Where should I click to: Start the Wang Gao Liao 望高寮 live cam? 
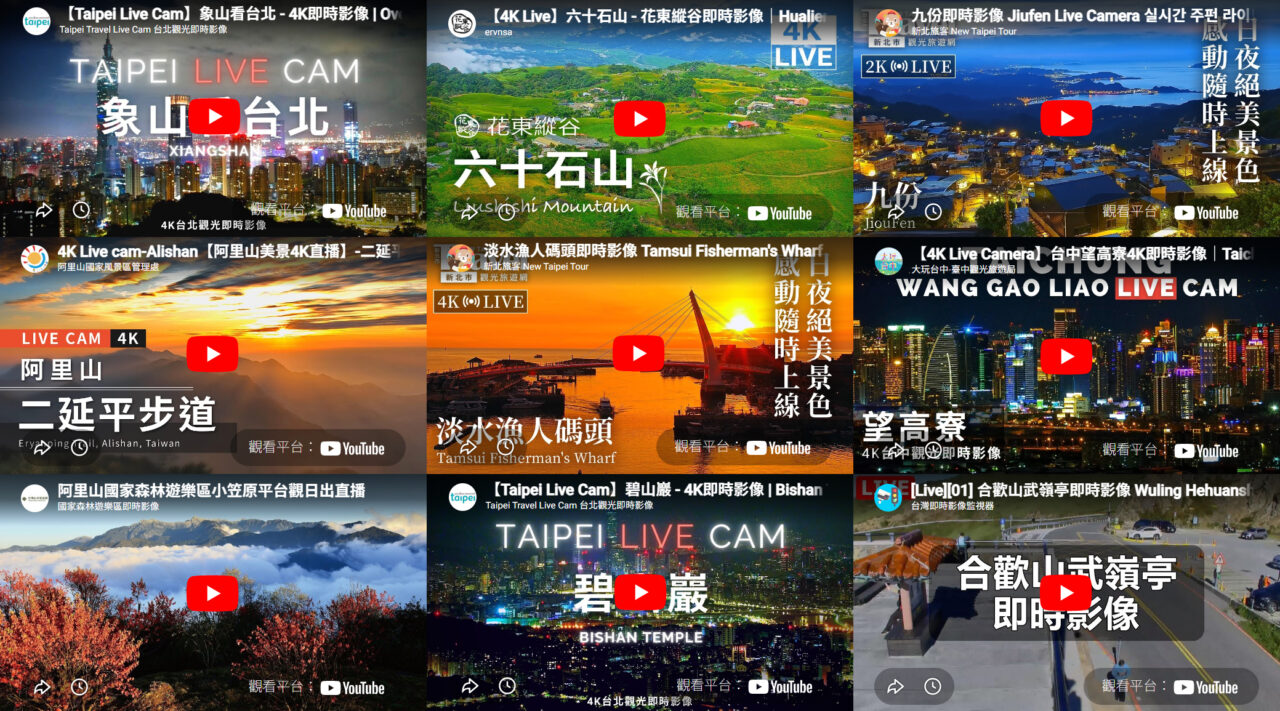1065,356
